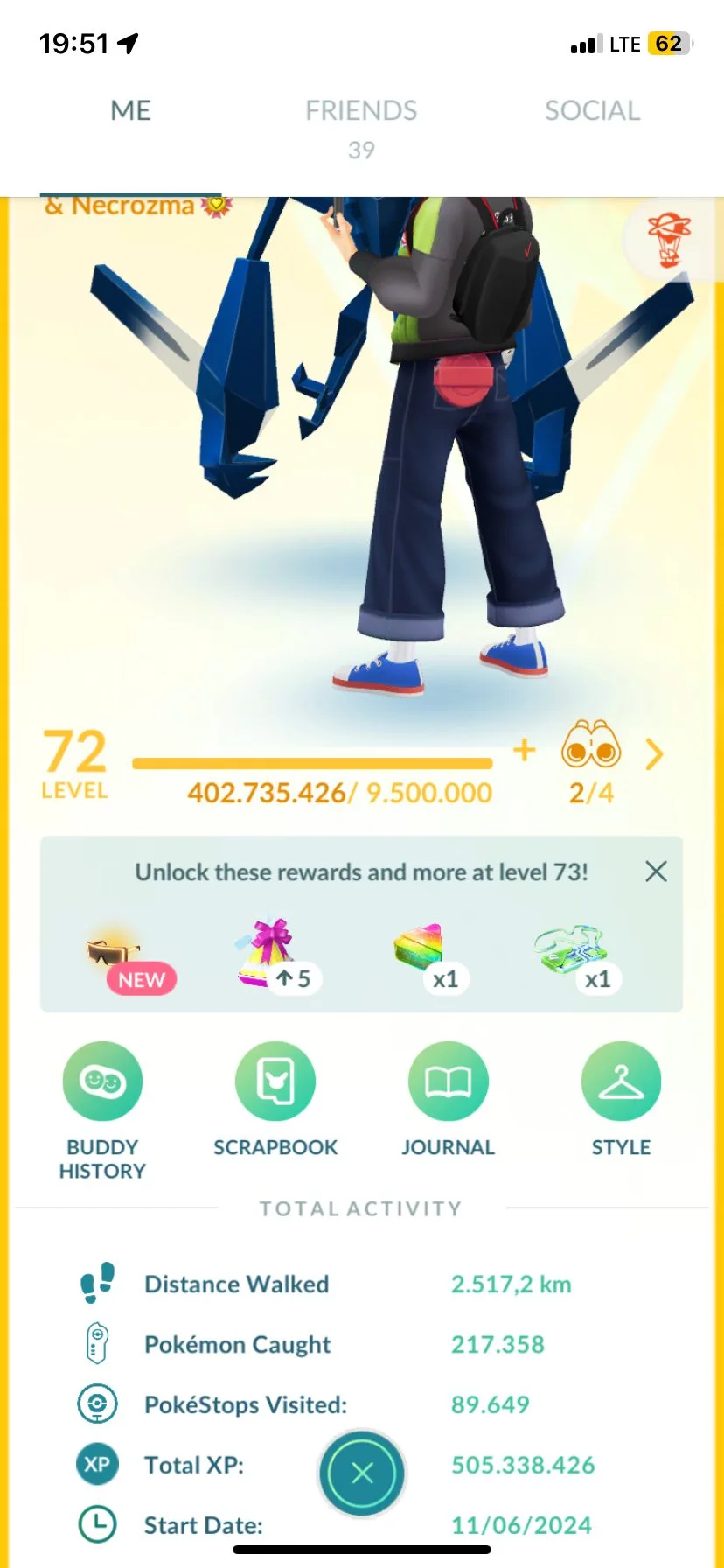Tap the plus icon beside the XP bar
The height and width of the screenshot is (1568, 724).
pos(525,750)
